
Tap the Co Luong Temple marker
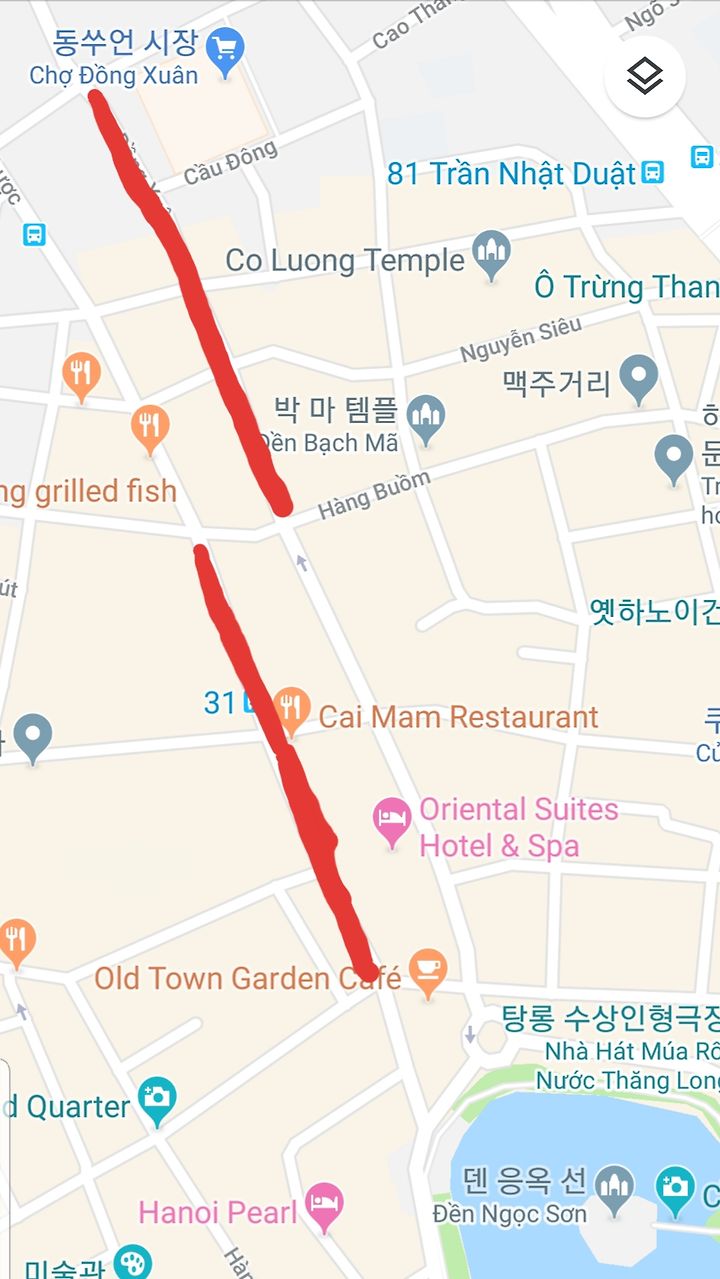click(x=491, y=255)
